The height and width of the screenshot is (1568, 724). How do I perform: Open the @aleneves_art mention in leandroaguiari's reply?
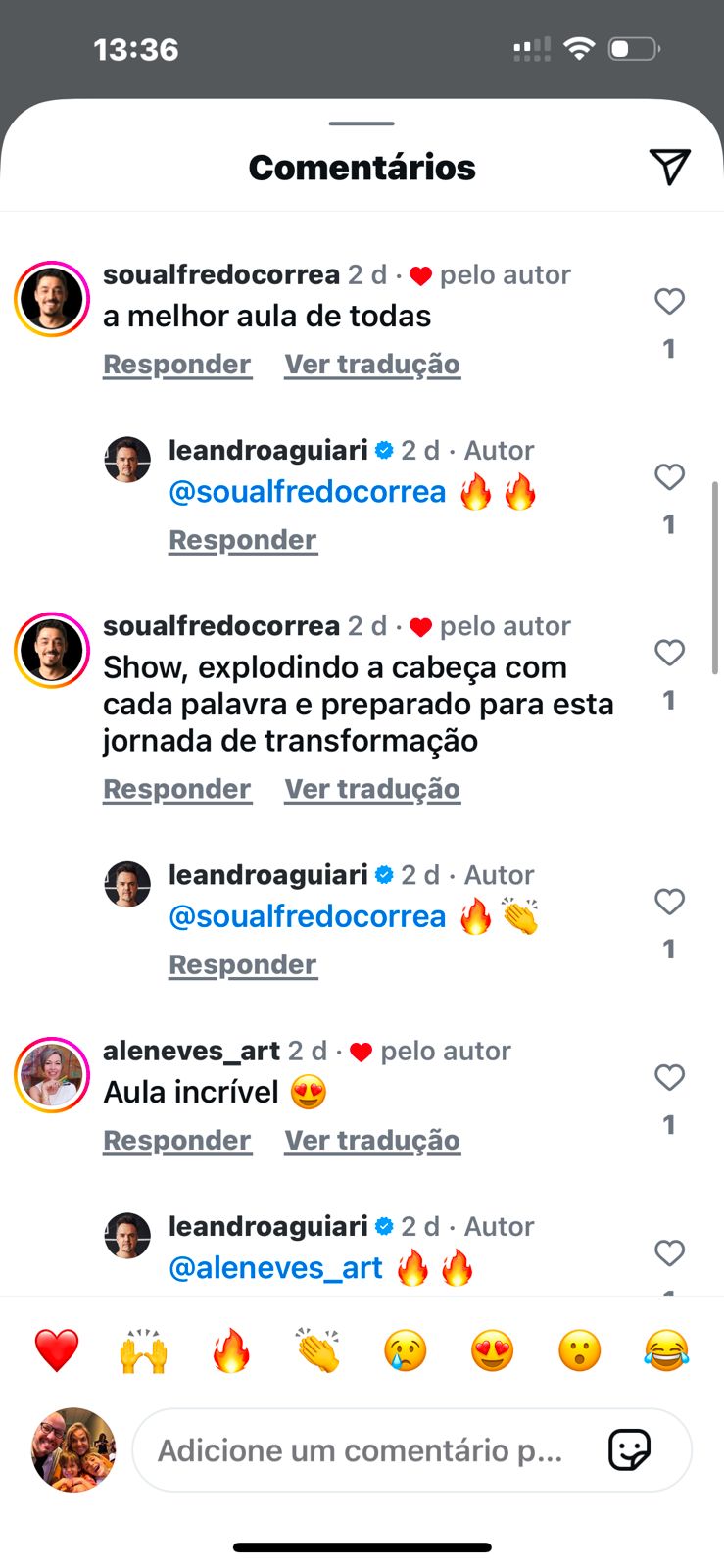(x=275, y=1268)
